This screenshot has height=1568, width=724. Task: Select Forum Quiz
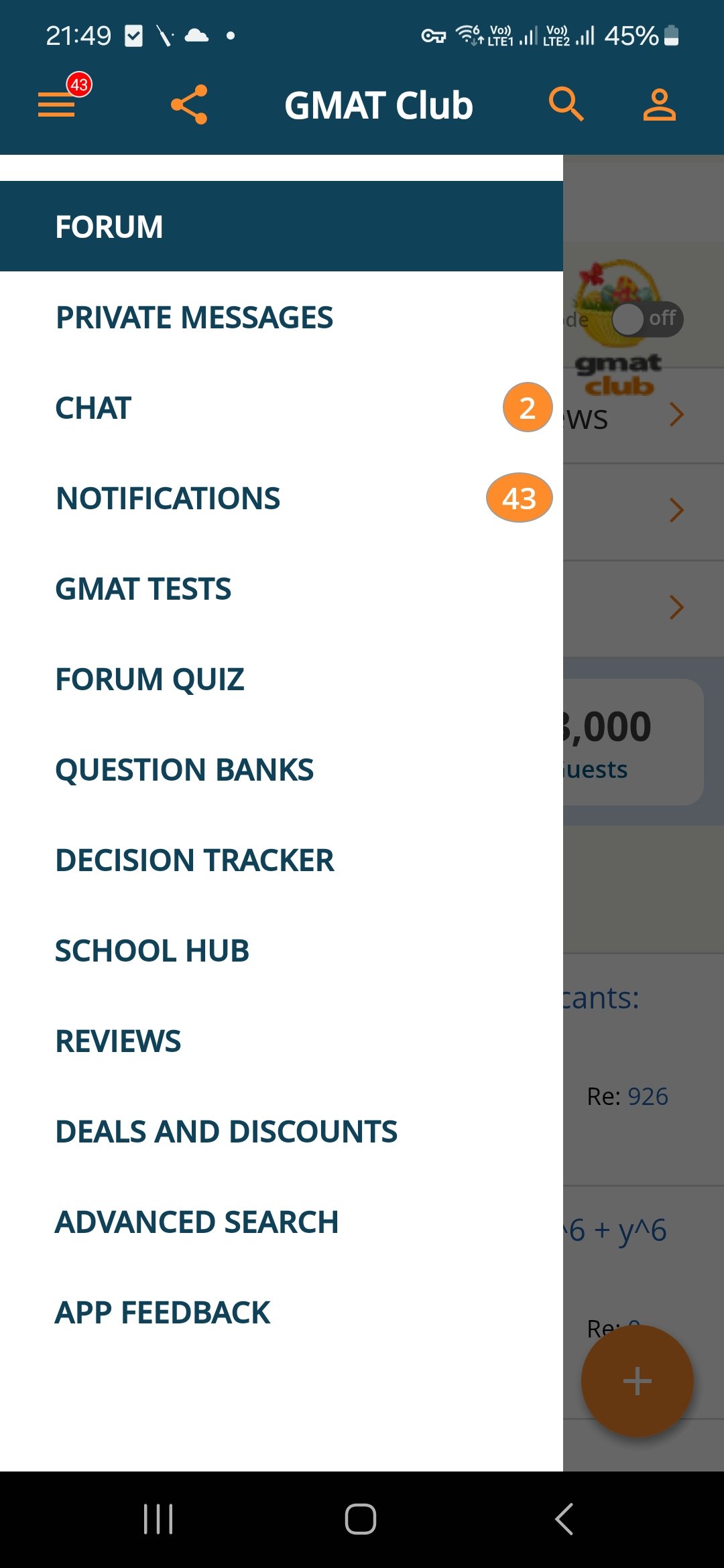[x=150, y=679]
